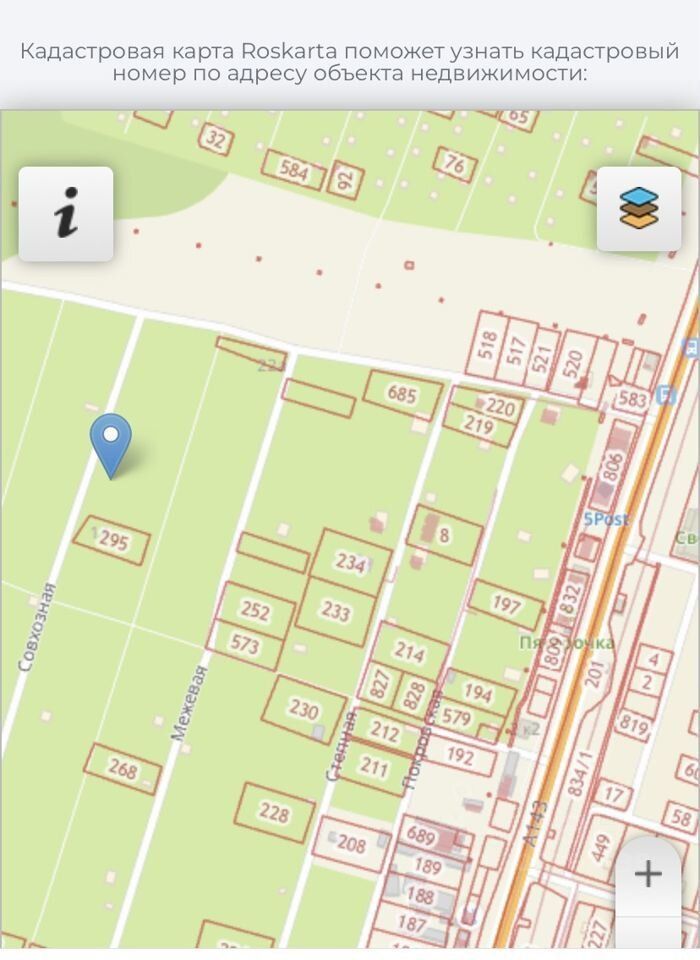Viewport: 700px width, 960px height.
Task: Tap the blue location marker pin
Action: point(111,441)
